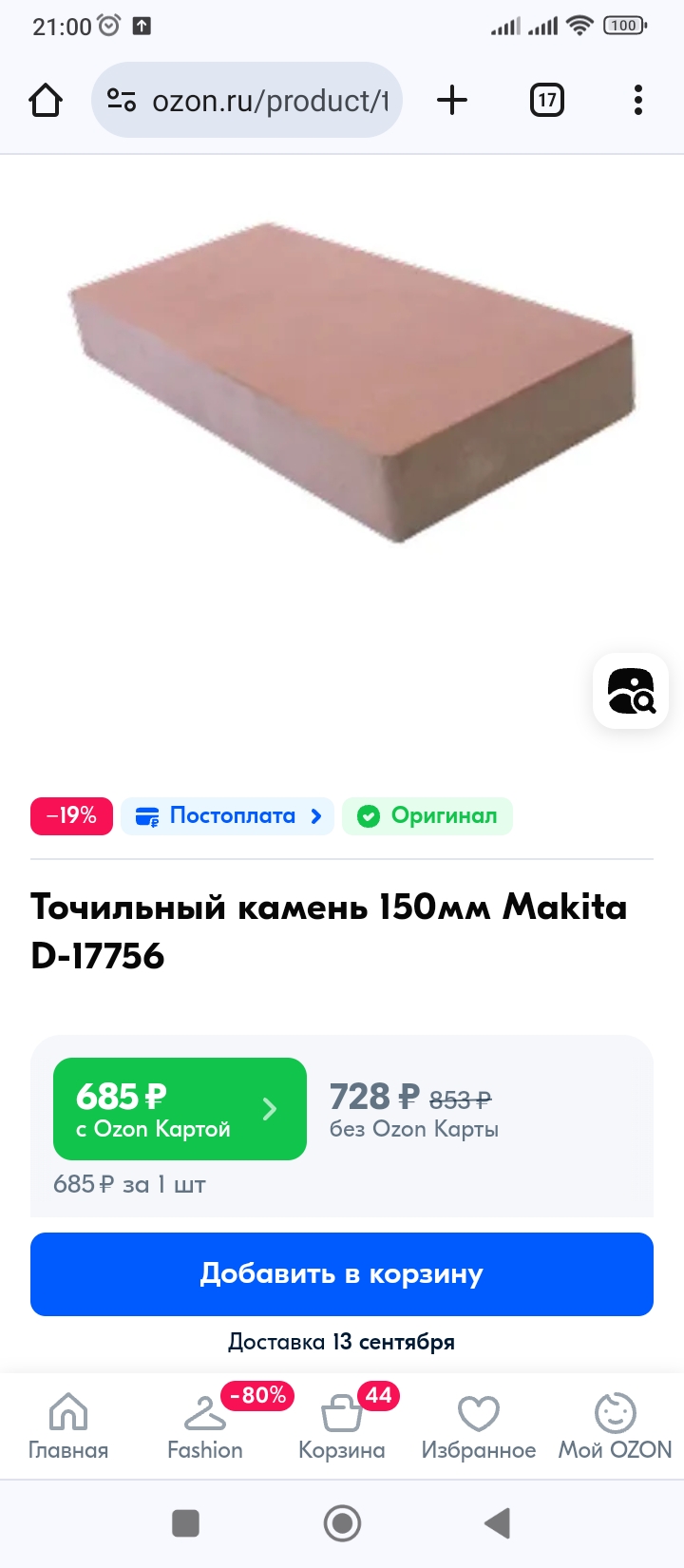Go to the browser home page
The width and height of the screenshot is (684, 1568).
(46, 100)
